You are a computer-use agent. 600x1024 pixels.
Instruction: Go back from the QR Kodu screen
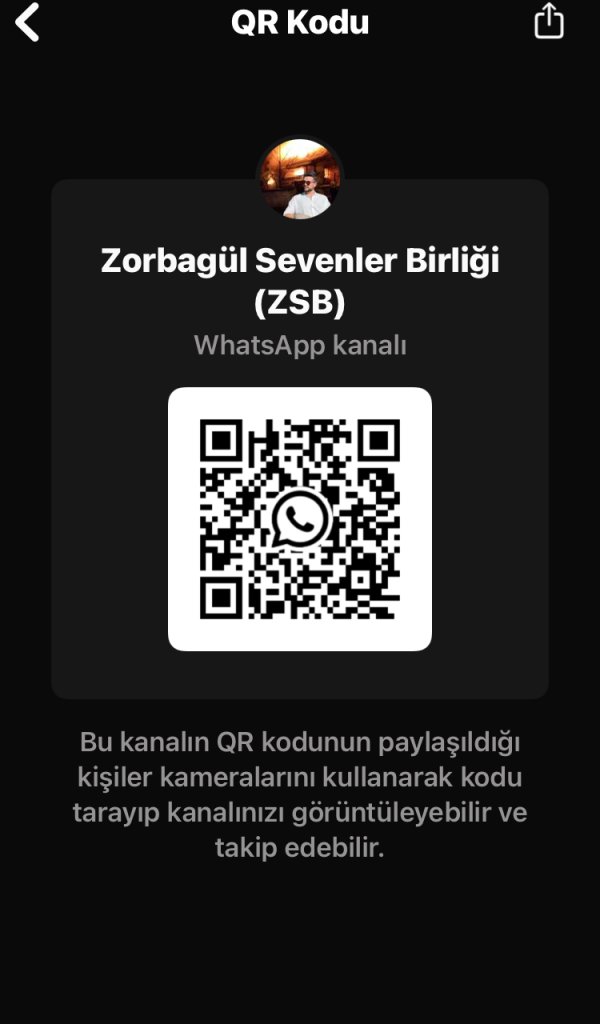pos(28,22)
